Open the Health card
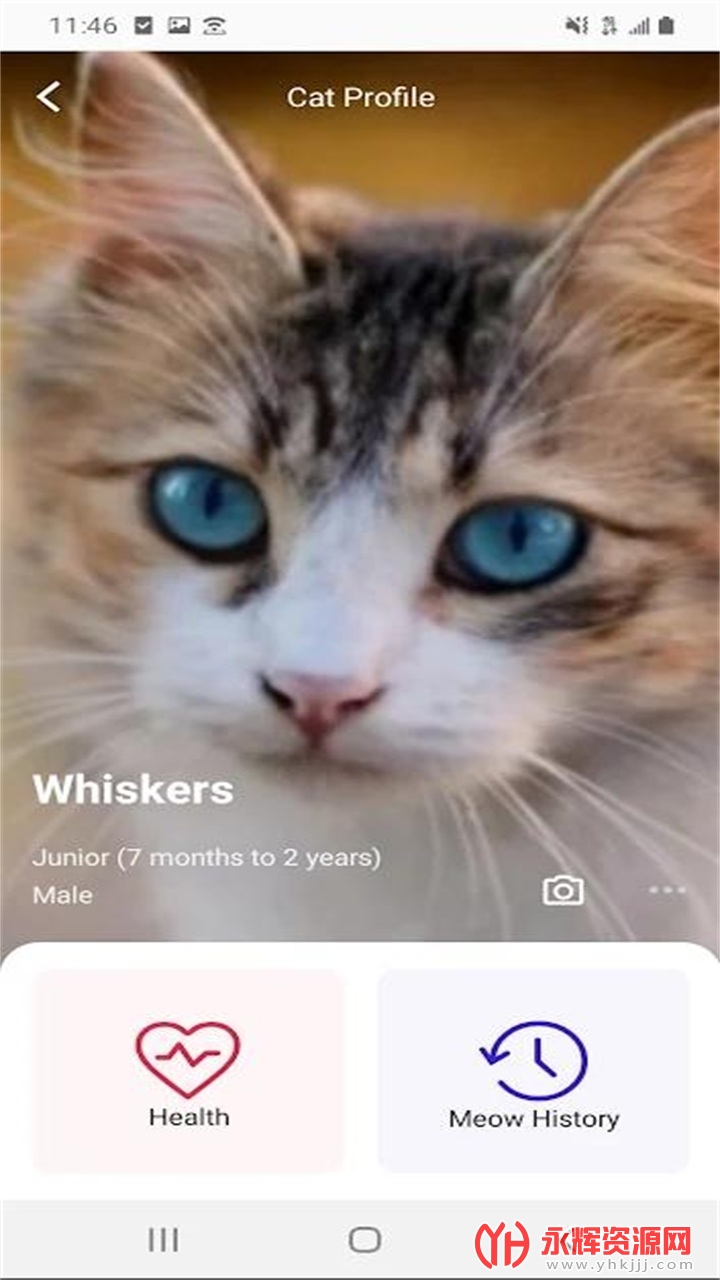720x1280 pixels. click(x=189, y=1071)
